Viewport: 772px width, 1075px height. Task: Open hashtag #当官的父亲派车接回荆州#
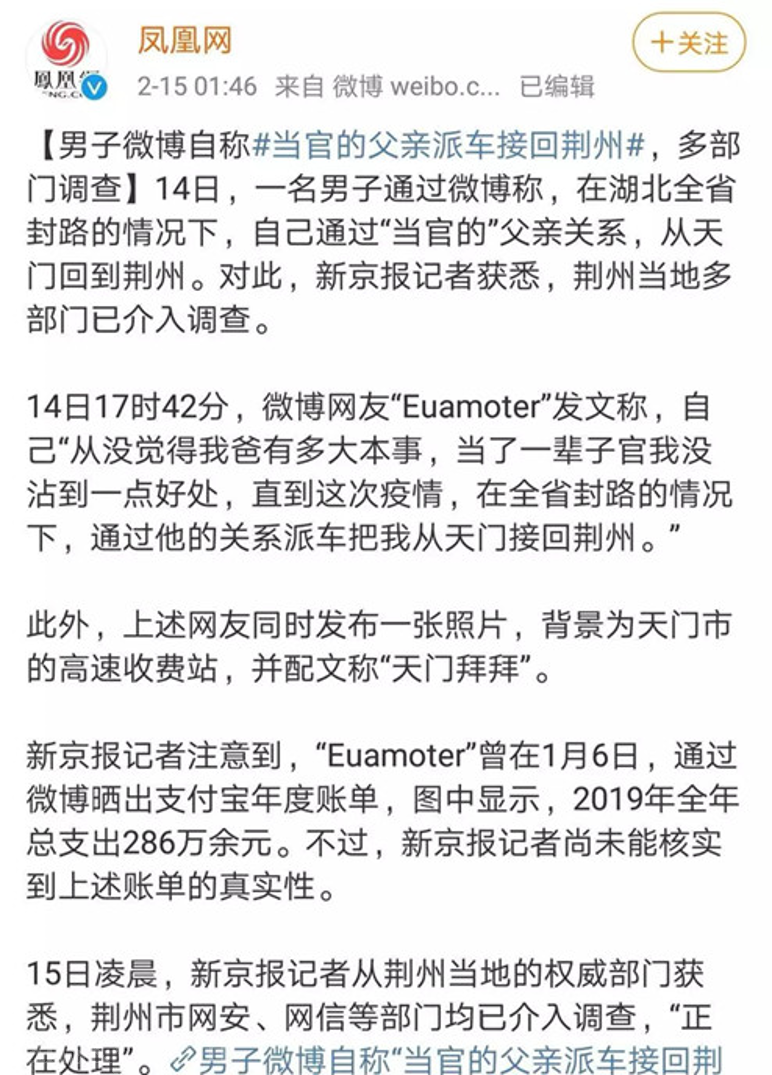[446, 147]
